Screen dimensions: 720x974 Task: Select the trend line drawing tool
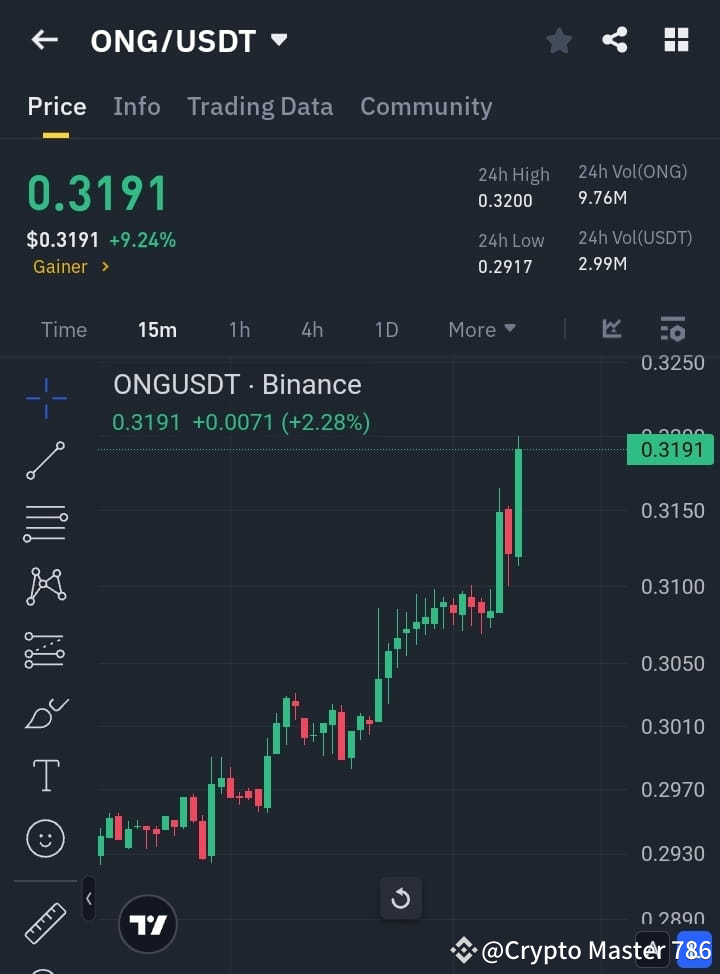click(x=44, y=461)
